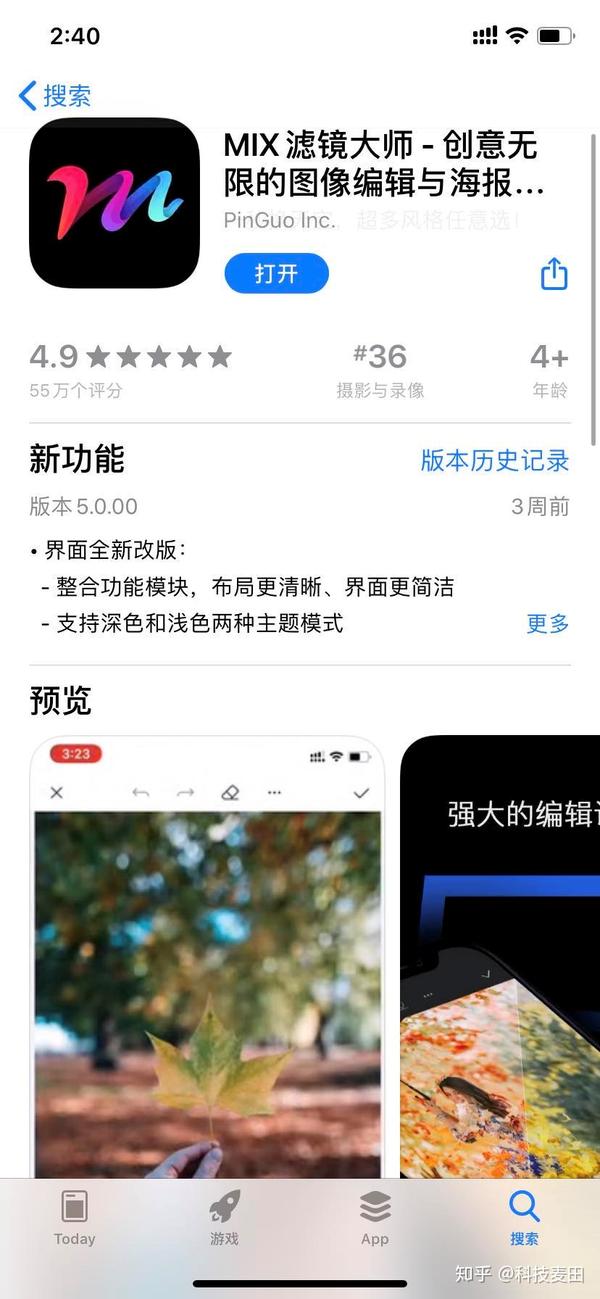Share the MIX 滤镜大师 app
The image size is (600, 1299).
(554, 273)
